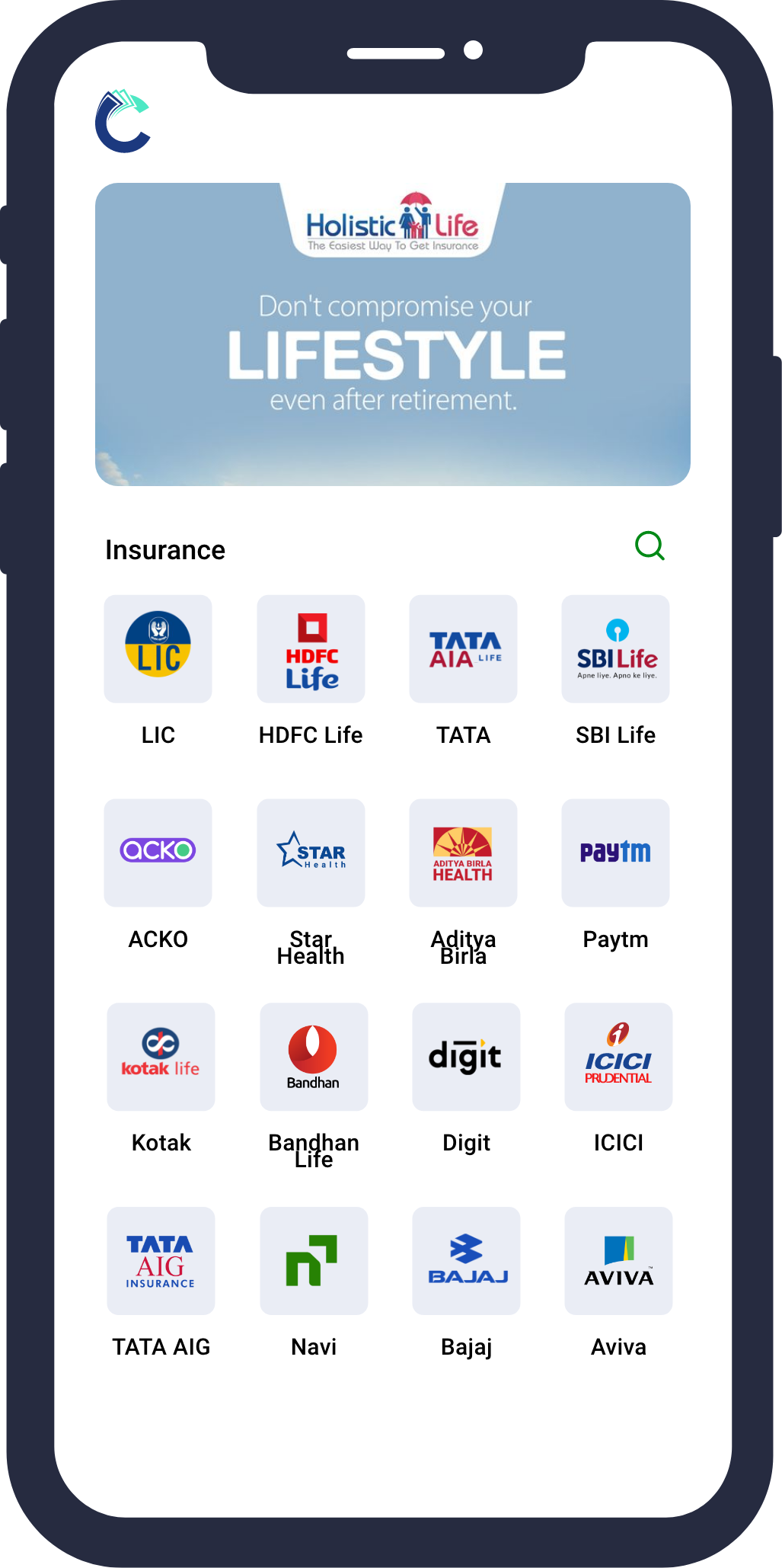
Task: Select LIC insurance
Action: click(158, 649)
